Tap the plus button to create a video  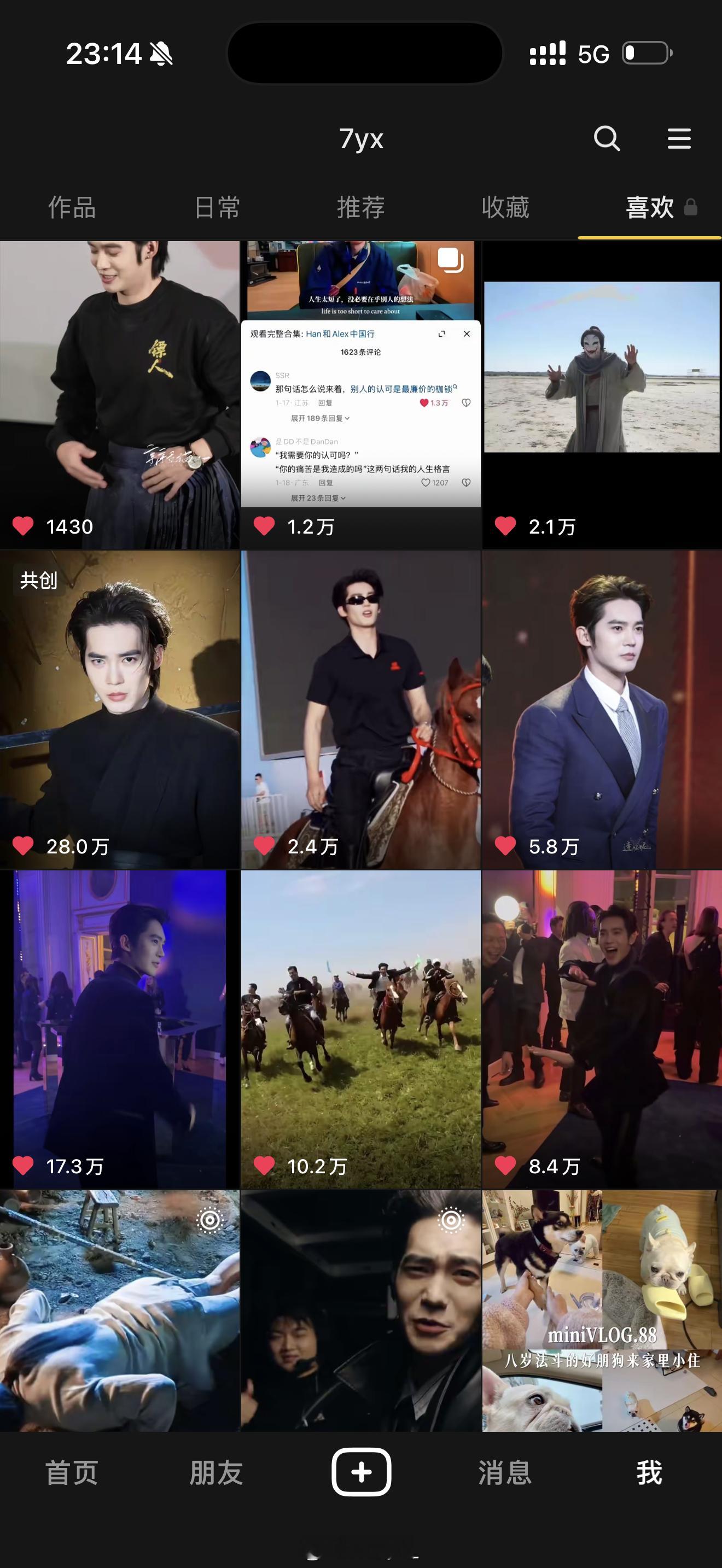(362, 1471)
